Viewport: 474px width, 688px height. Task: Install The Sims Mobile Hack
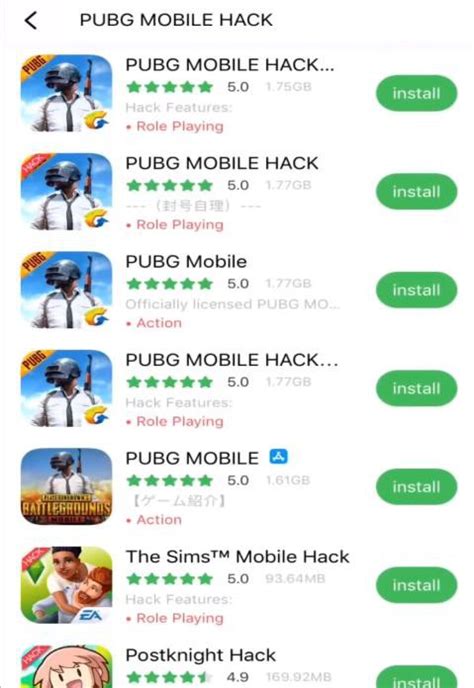[x=416, y=585]
